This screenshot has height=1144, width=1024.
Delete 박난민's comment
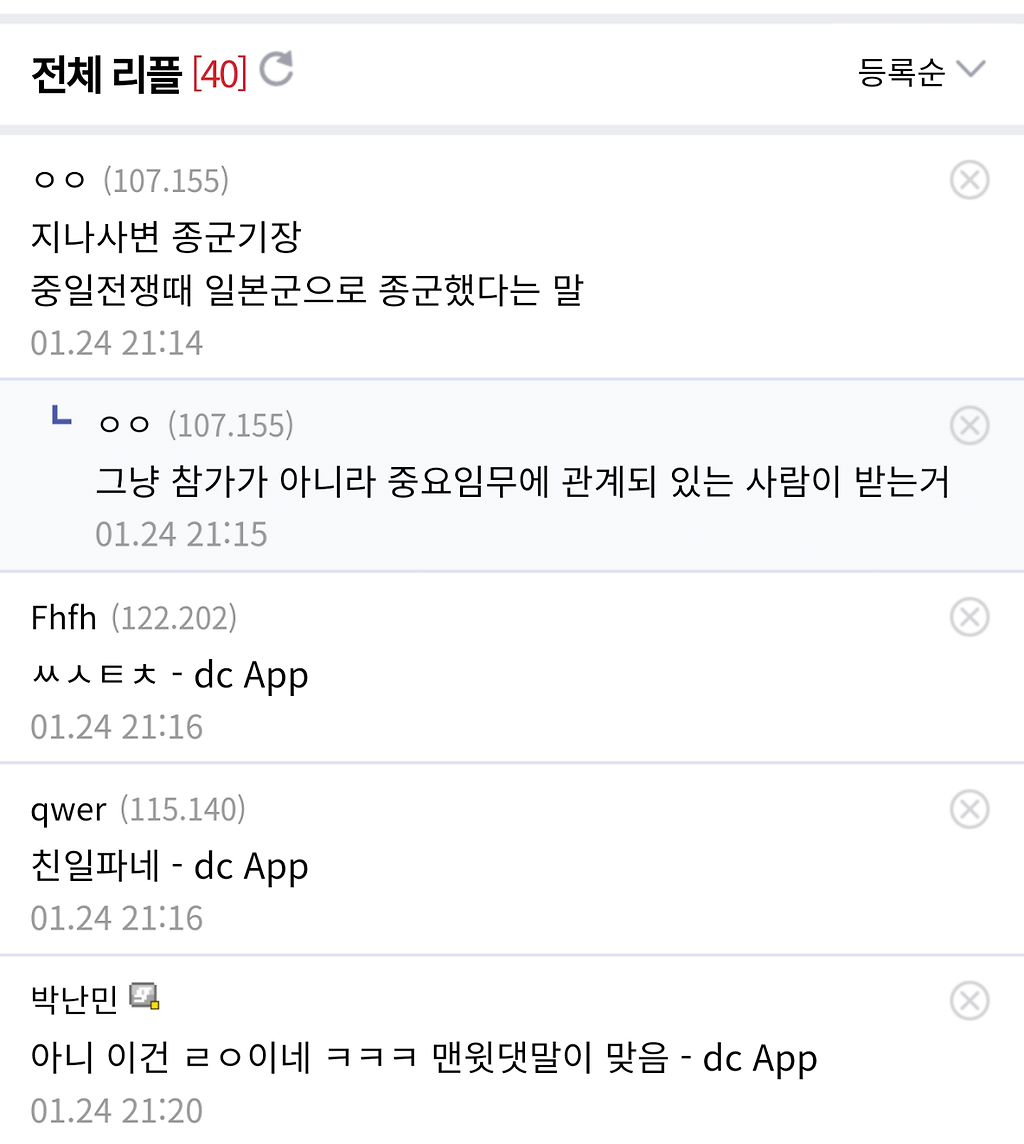tap(968, 1001)
